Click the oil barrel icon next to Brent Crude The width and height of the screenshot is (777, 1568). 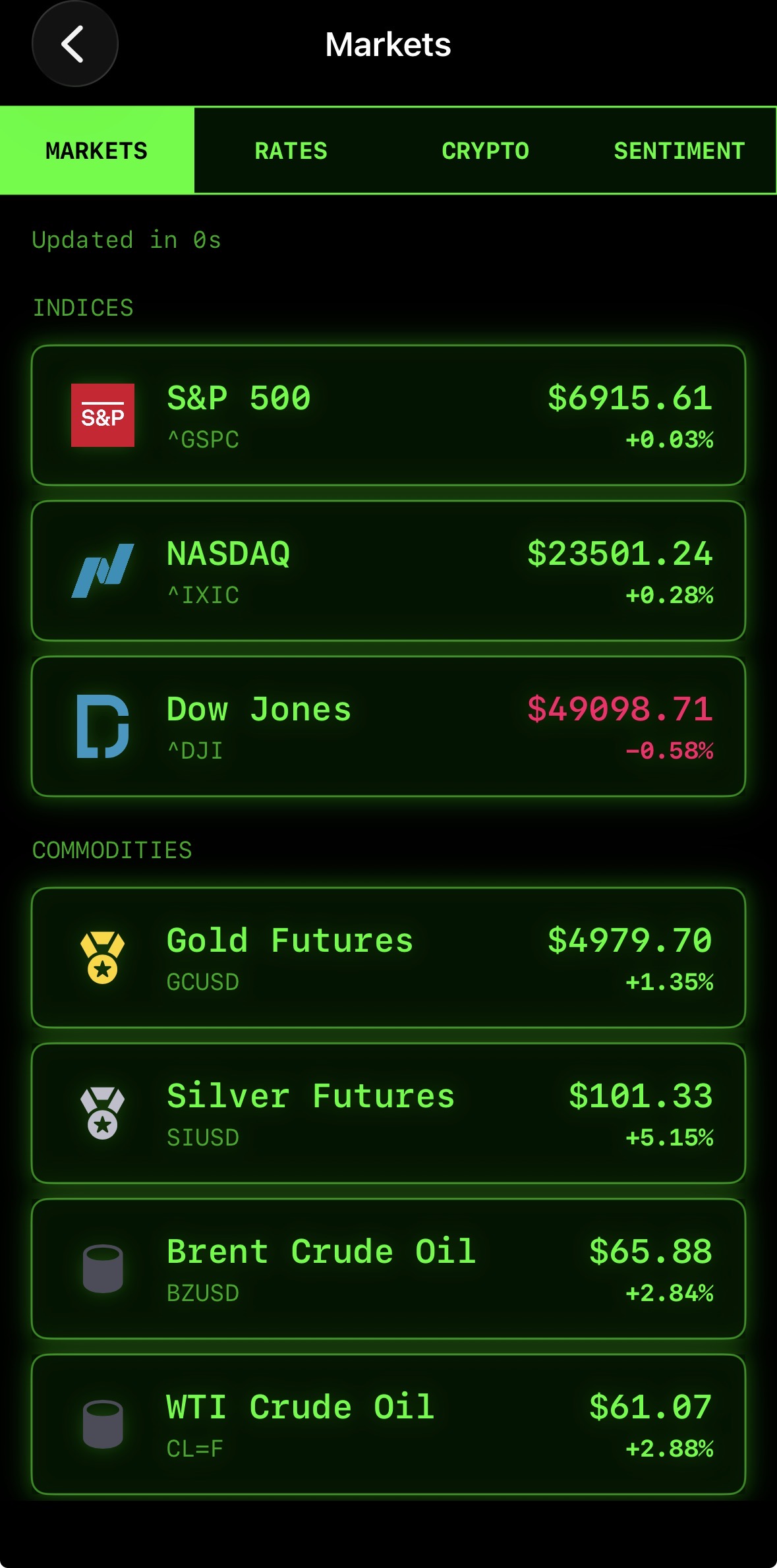click(x=103, y=1269)
